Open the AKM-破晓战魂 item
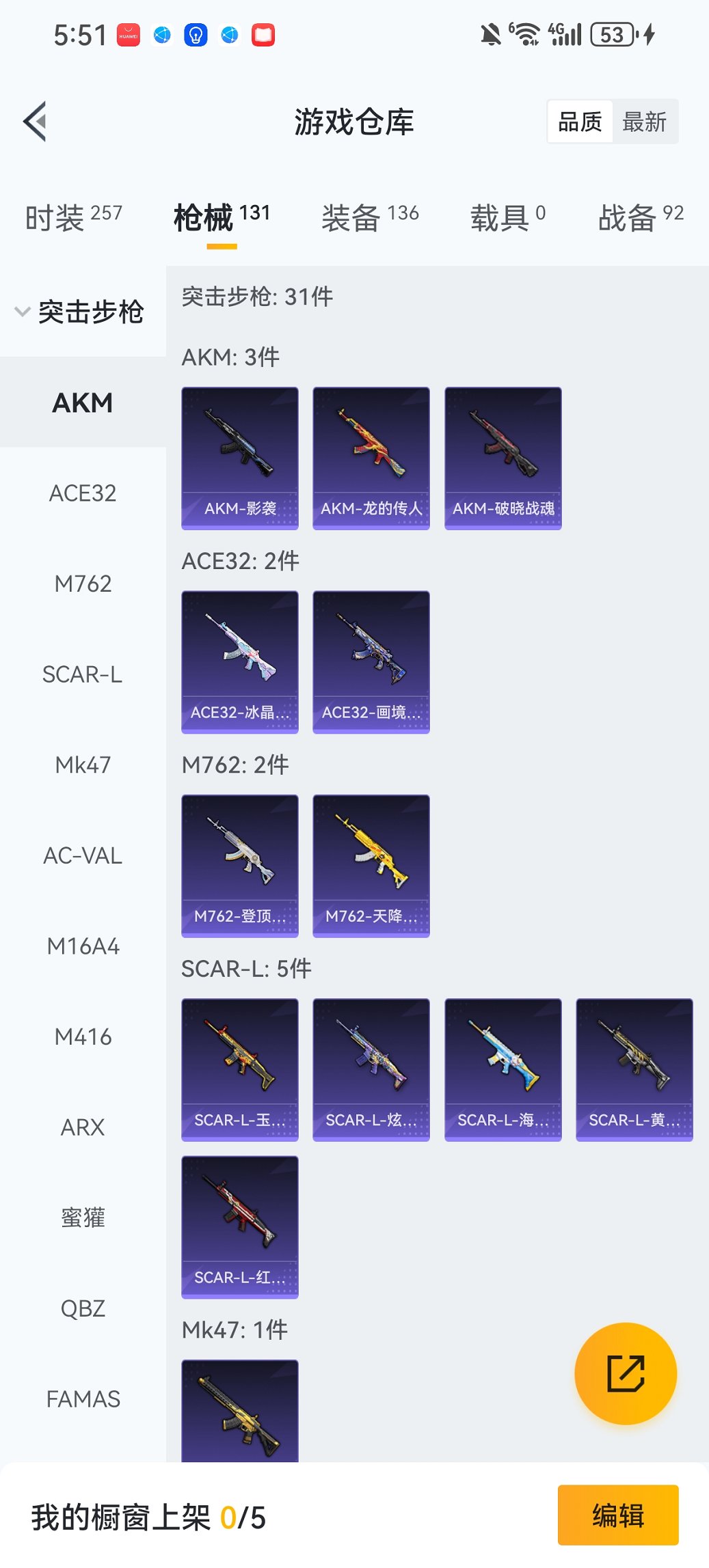 tap(503, 458)
